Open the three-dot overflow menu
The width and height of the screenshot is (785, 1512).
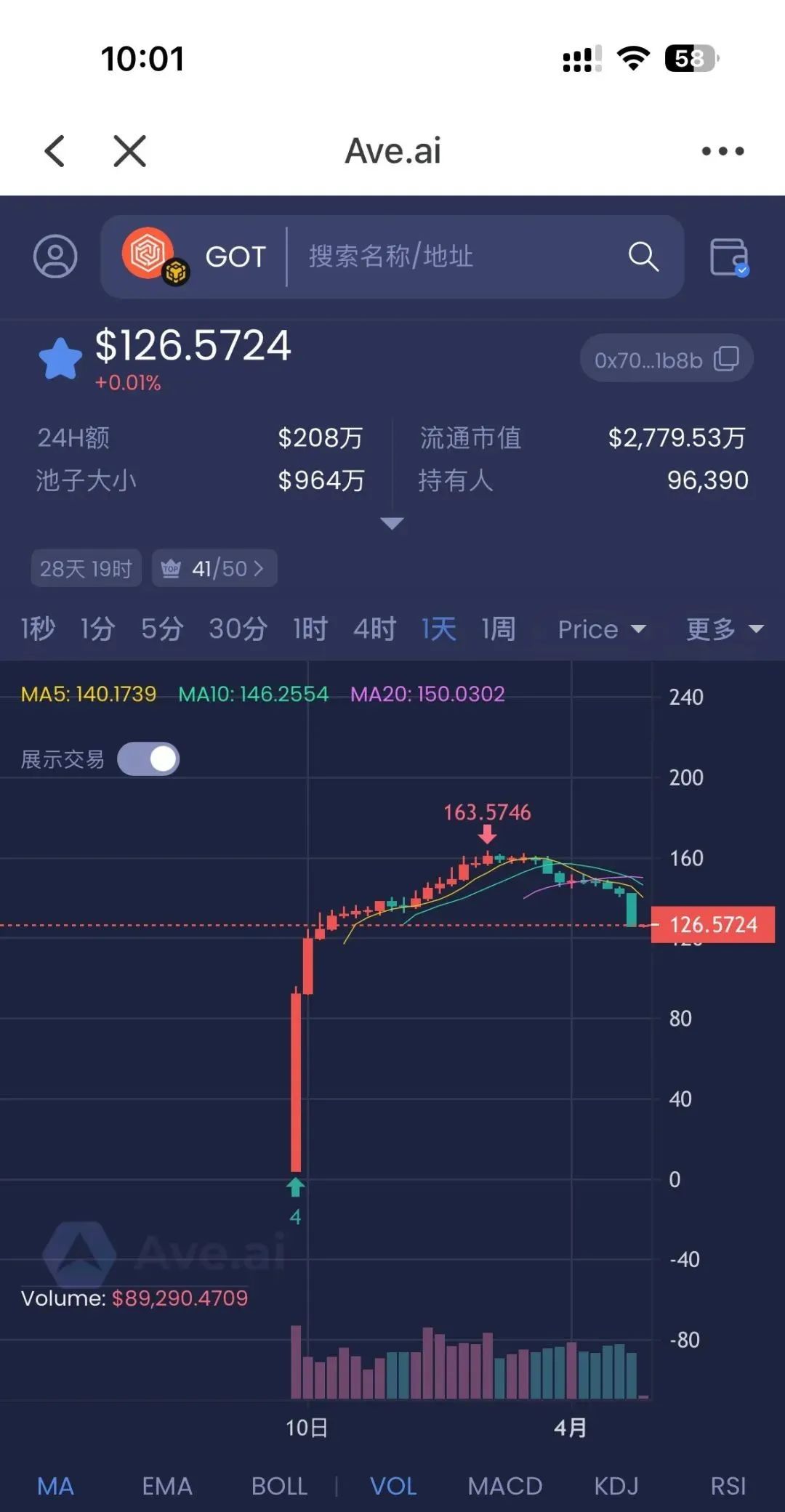click(722, 150)
